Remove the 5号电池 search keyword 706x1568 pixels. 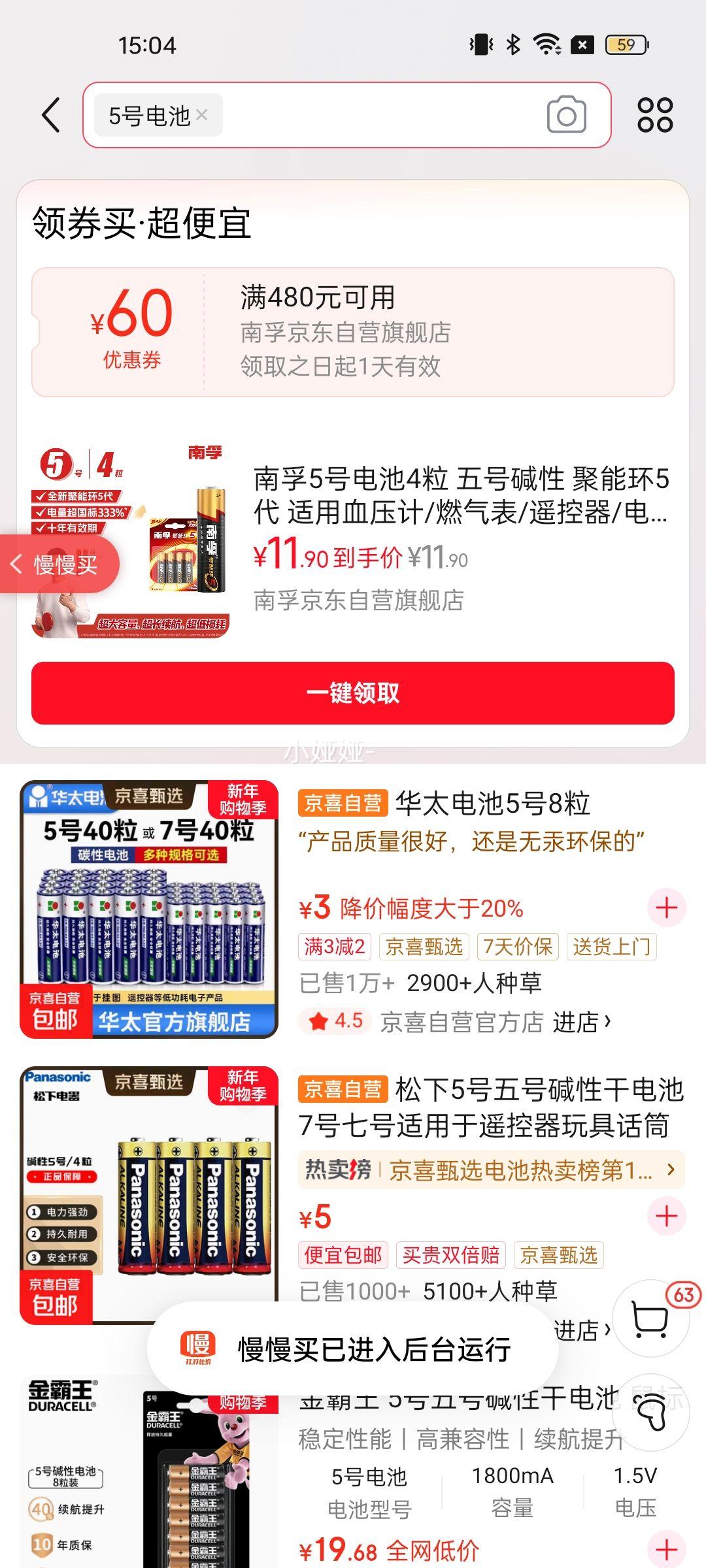tap(202, 116)
